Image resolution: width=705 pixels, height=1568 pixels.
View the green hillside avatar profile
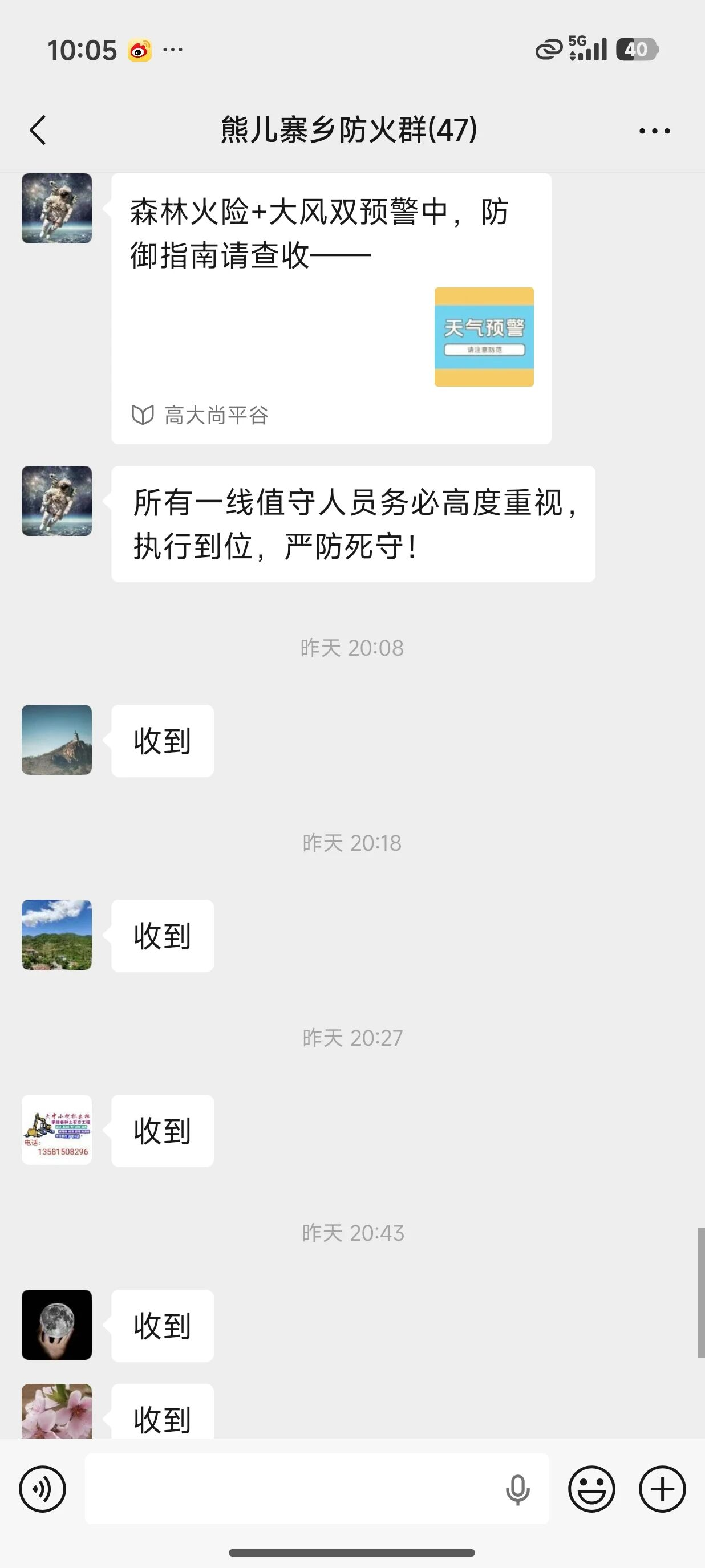[56, 935]
